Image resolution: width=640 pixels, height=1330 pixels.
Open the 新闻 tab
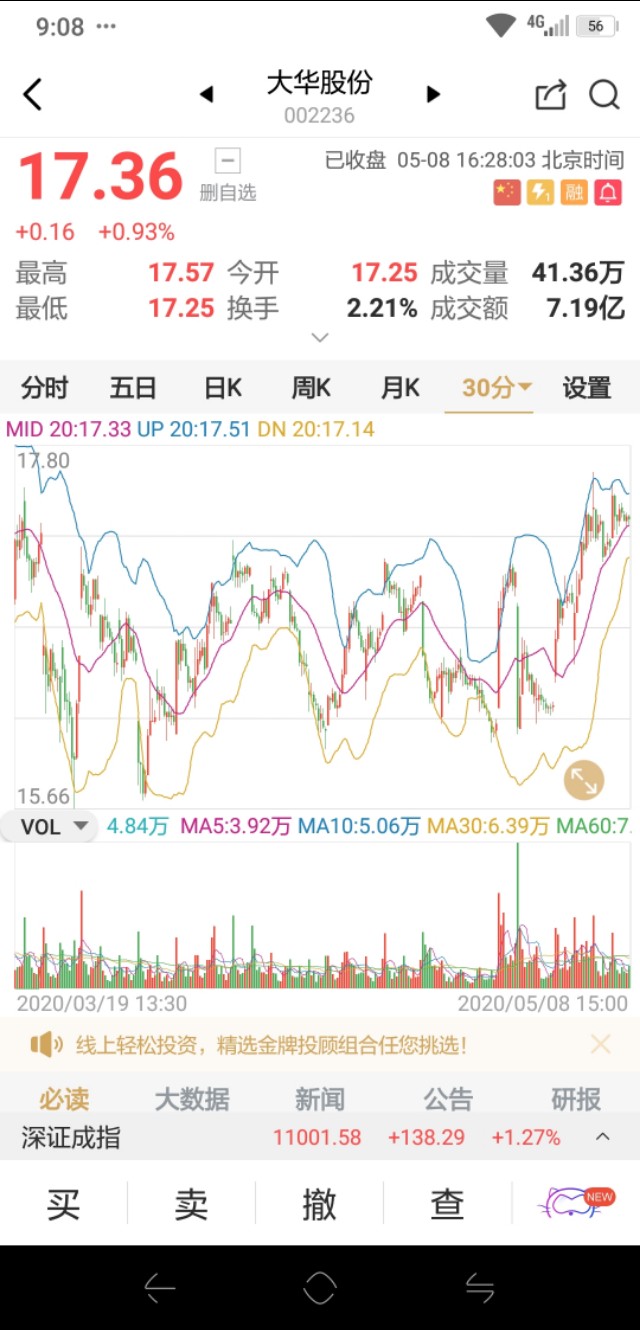pos(320,1099)
